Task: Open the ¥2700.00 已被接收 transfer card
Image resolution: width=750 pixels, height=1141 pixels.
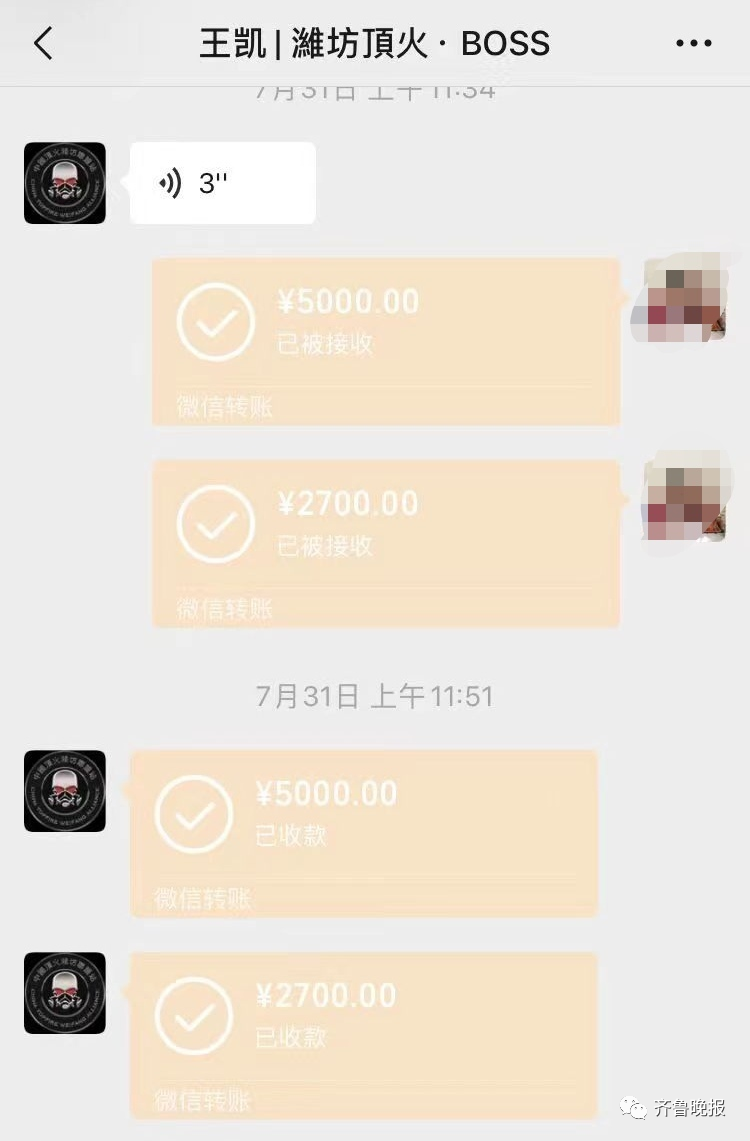Action: (x=385, y=544)
